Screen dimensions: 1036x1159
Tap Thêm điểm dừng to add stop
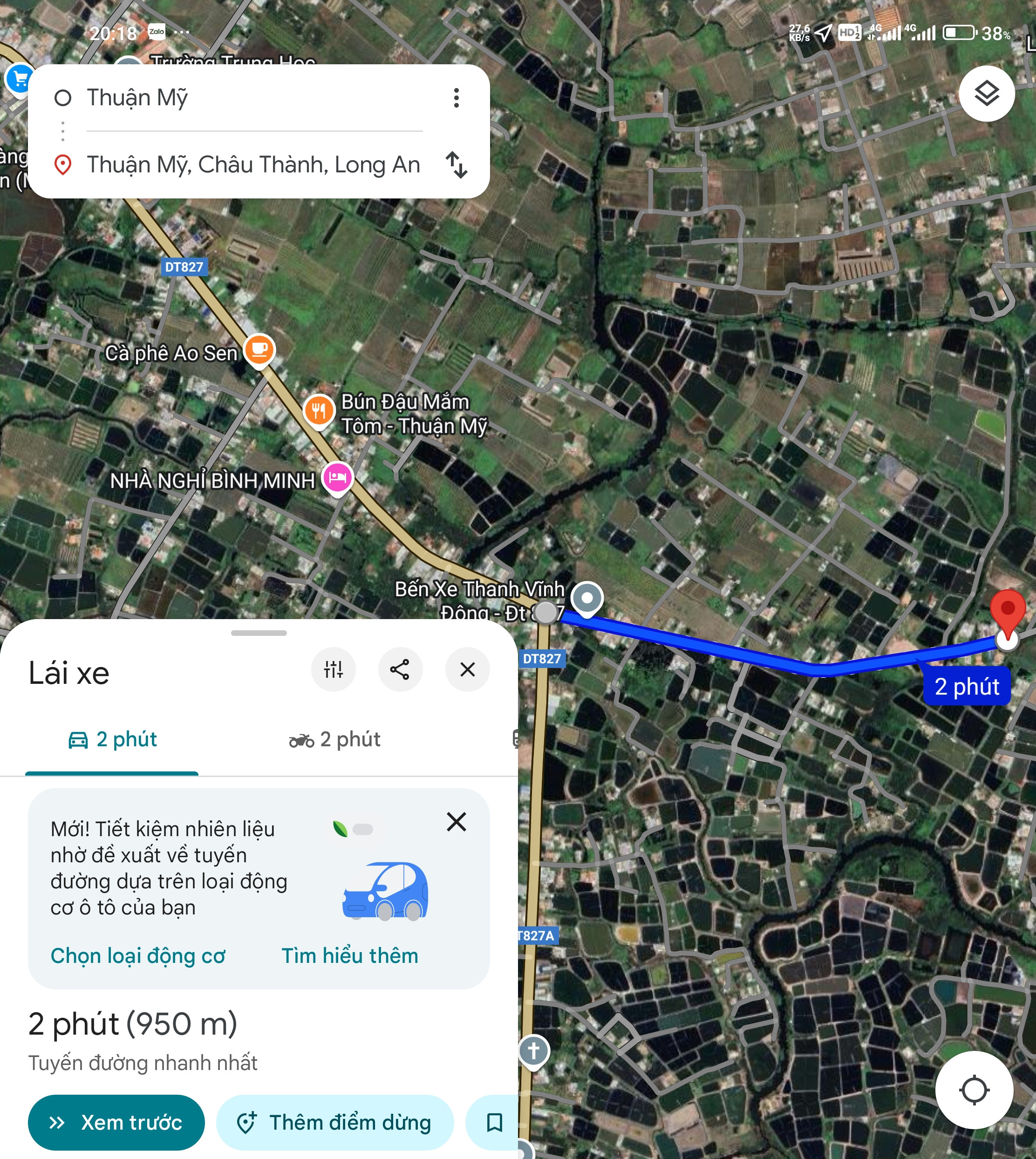coord(335,1123)
